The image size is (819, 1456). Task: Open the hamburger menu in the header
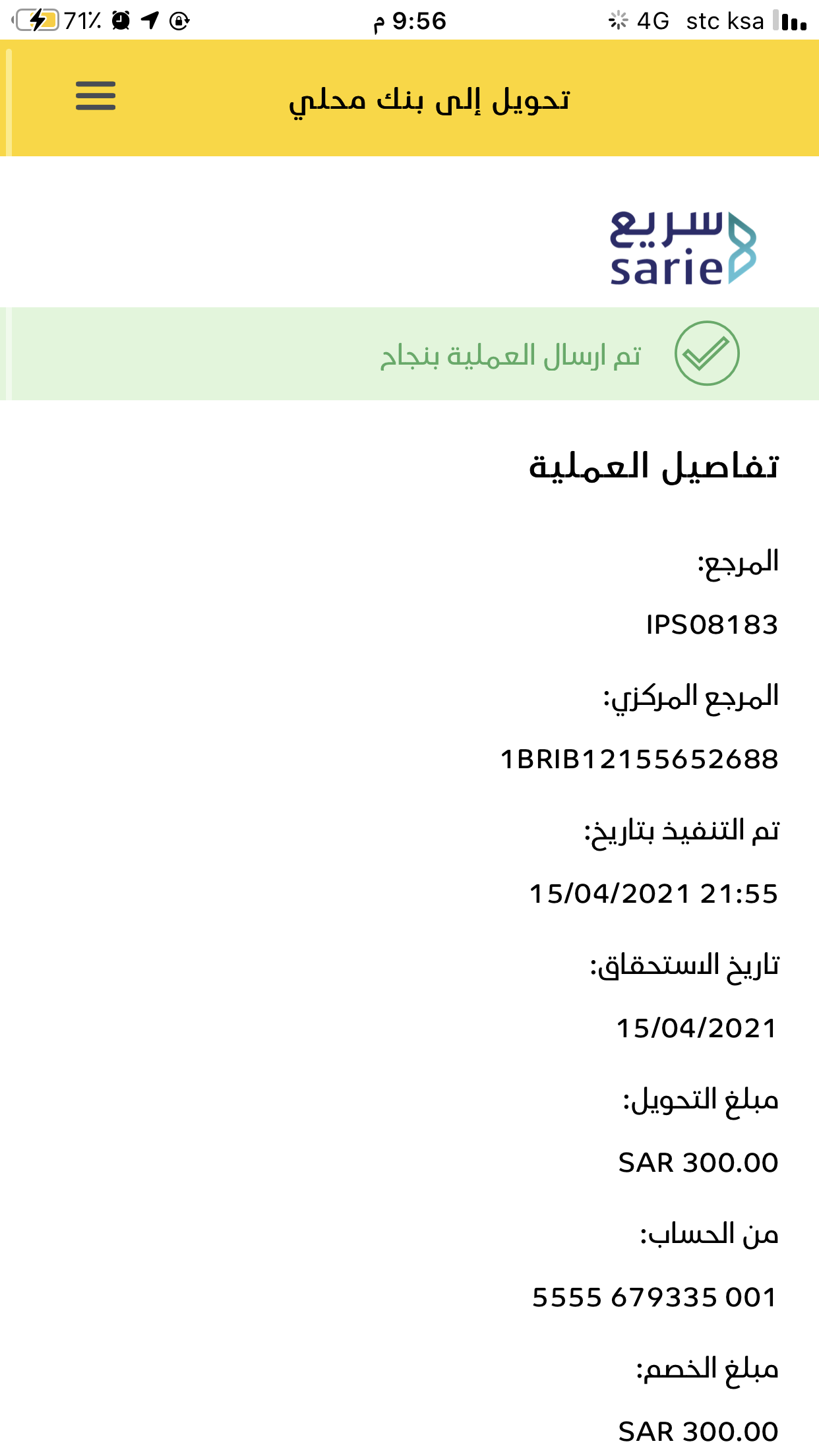click(x=96, y=96)
